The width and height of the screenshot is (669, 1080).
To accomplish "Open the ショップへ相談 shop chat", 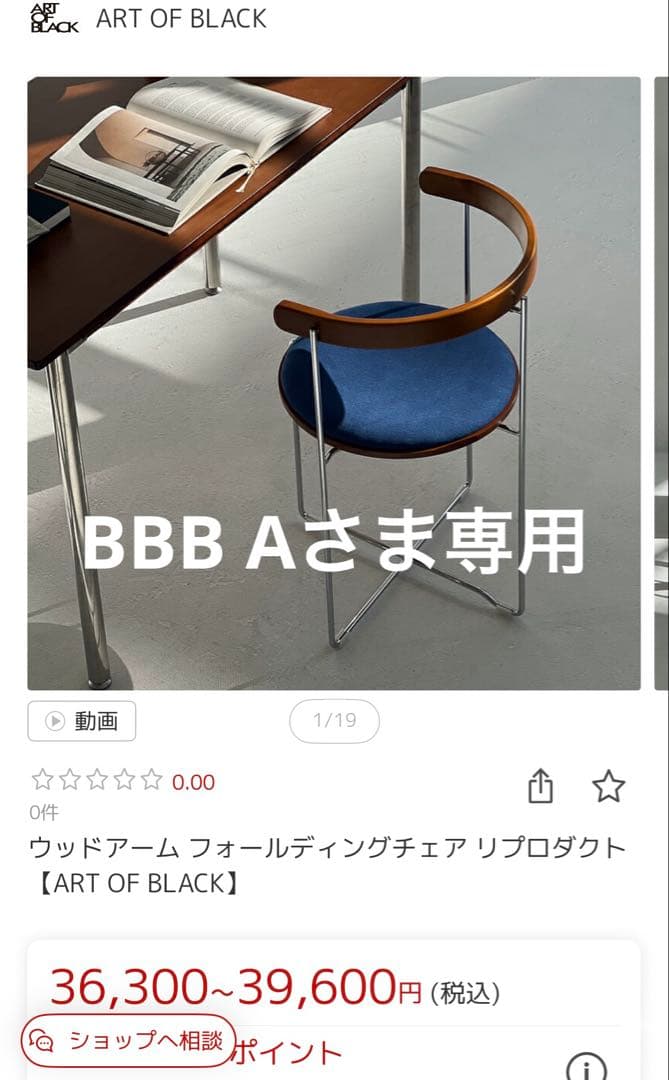I will point(127,1041).
